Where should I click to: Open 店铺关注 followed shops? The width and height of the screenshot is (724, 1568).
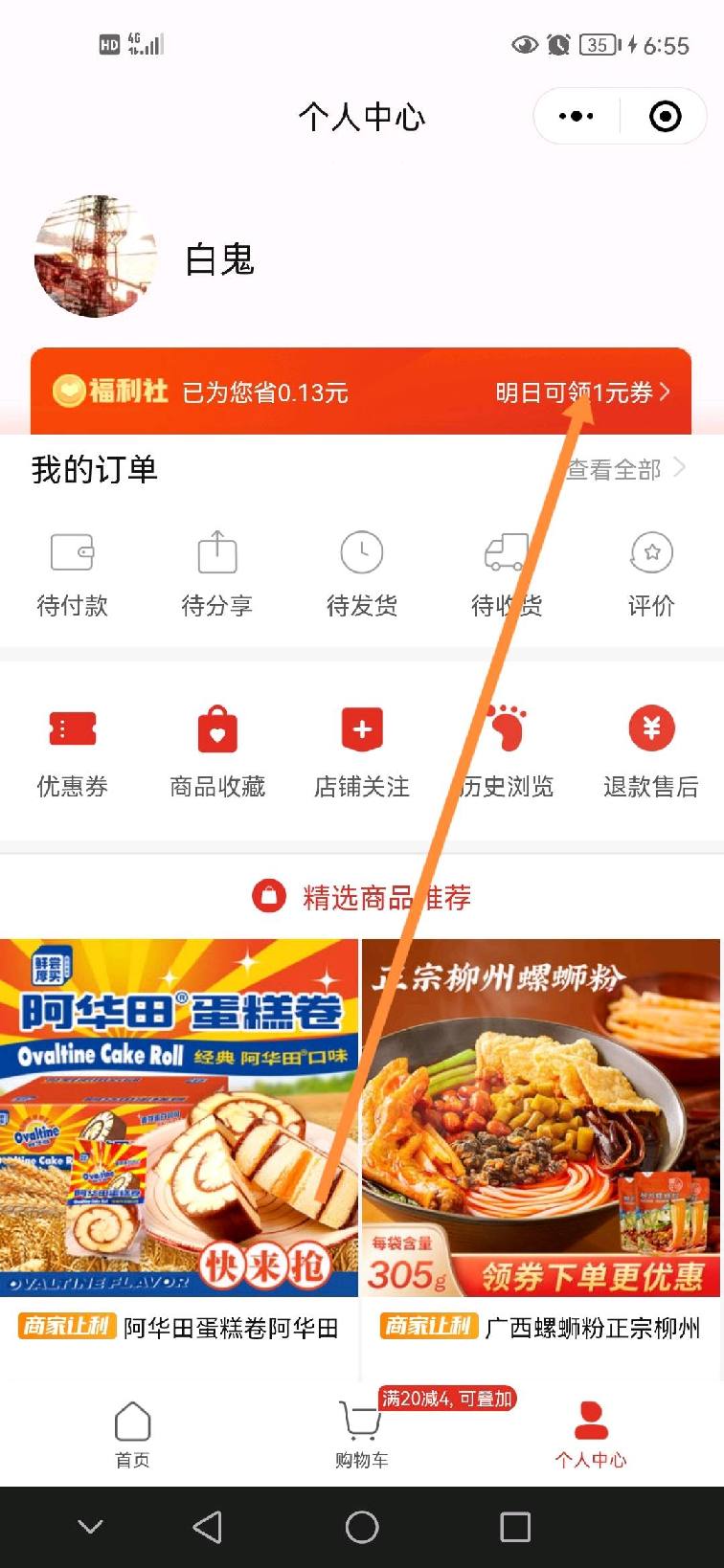coord(362,751)
